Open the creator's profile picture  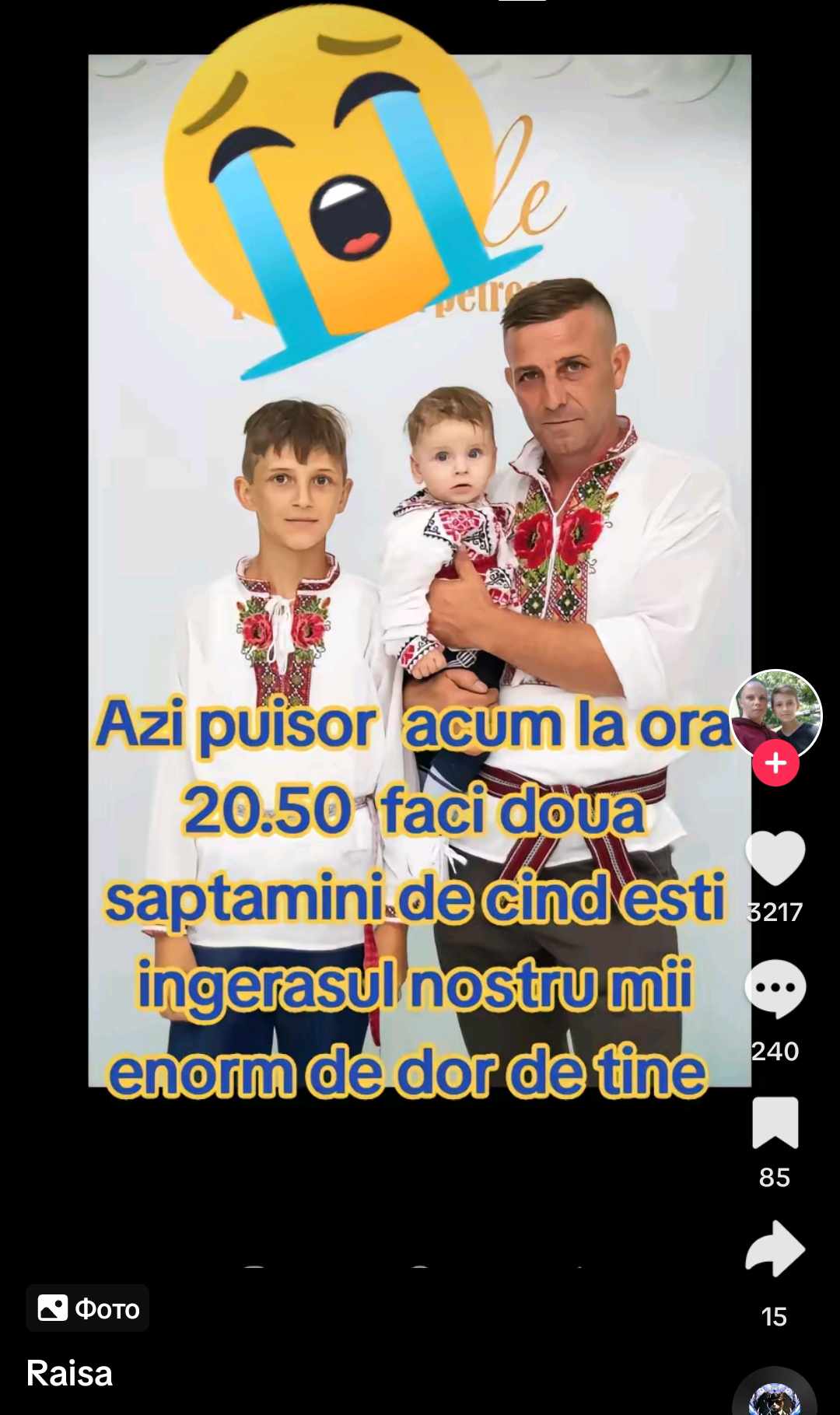[x=776, y=712]
